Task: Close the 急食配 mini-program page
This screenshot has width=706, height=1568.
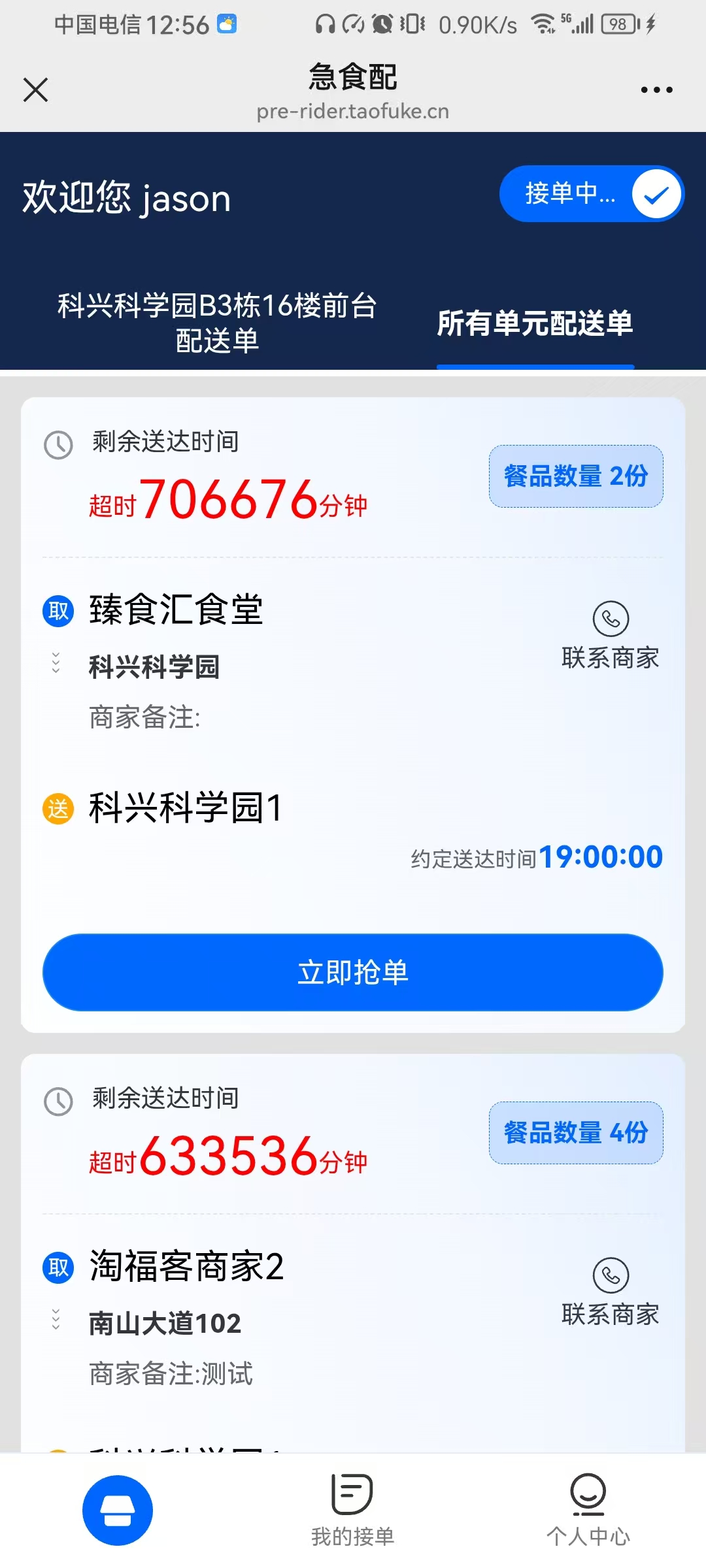Action: coord(35,90)
